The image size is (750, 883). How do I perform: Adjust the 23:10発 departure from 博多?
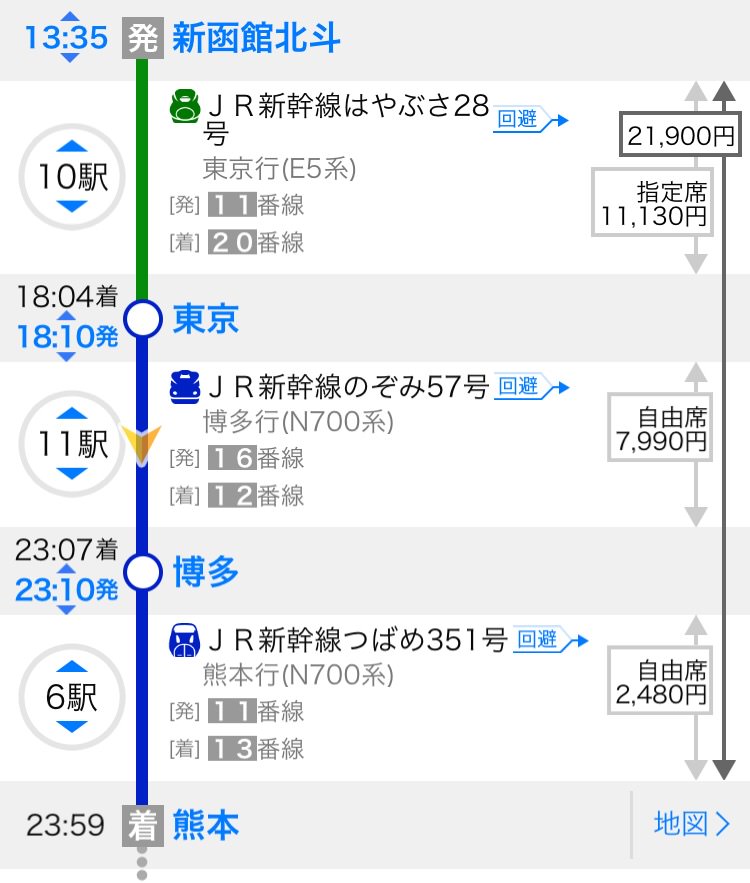point(67,589)
